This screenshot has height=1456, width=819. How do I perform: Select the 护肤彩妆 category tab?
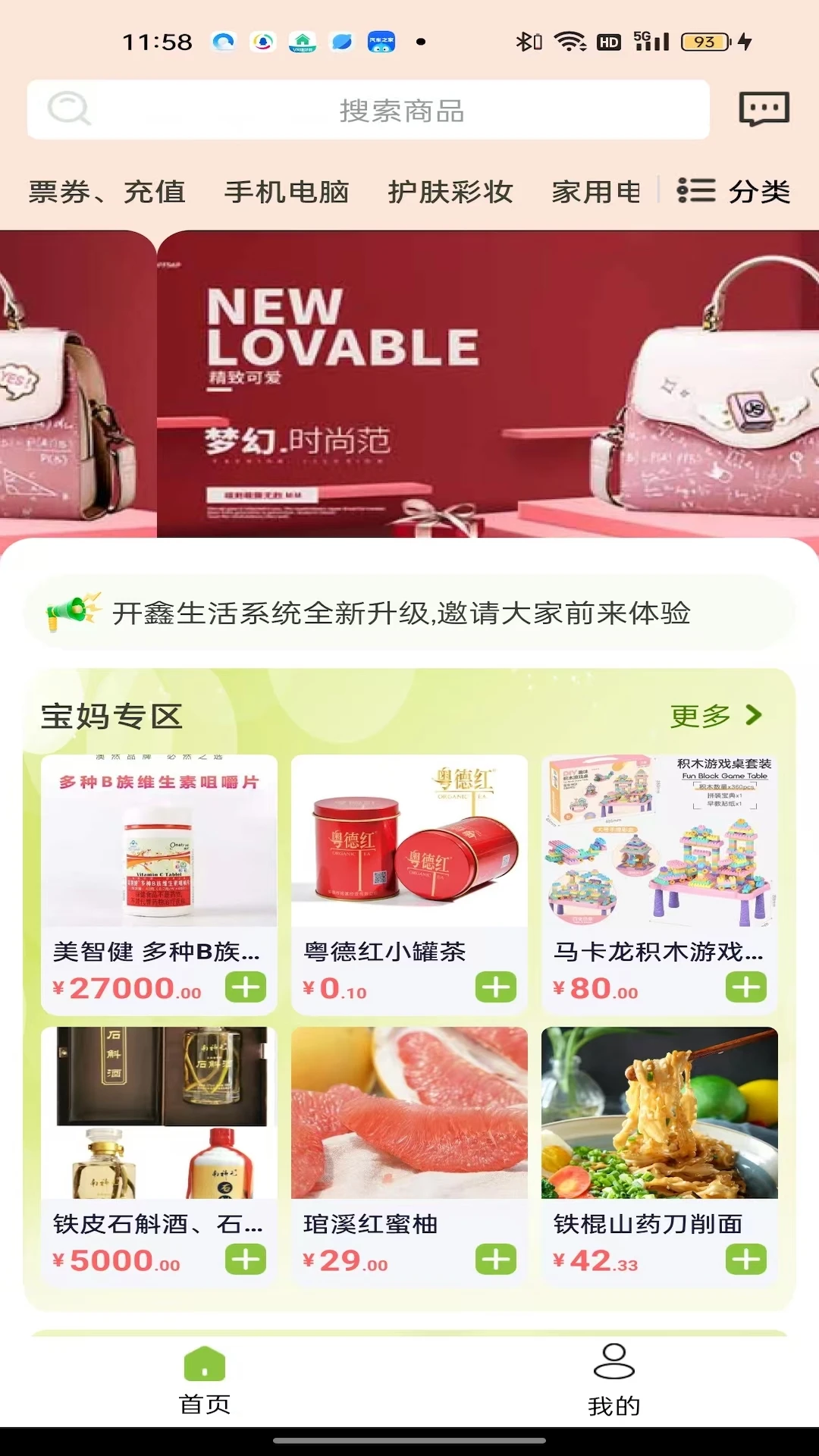pyautogui.click(x=449, y=191)
